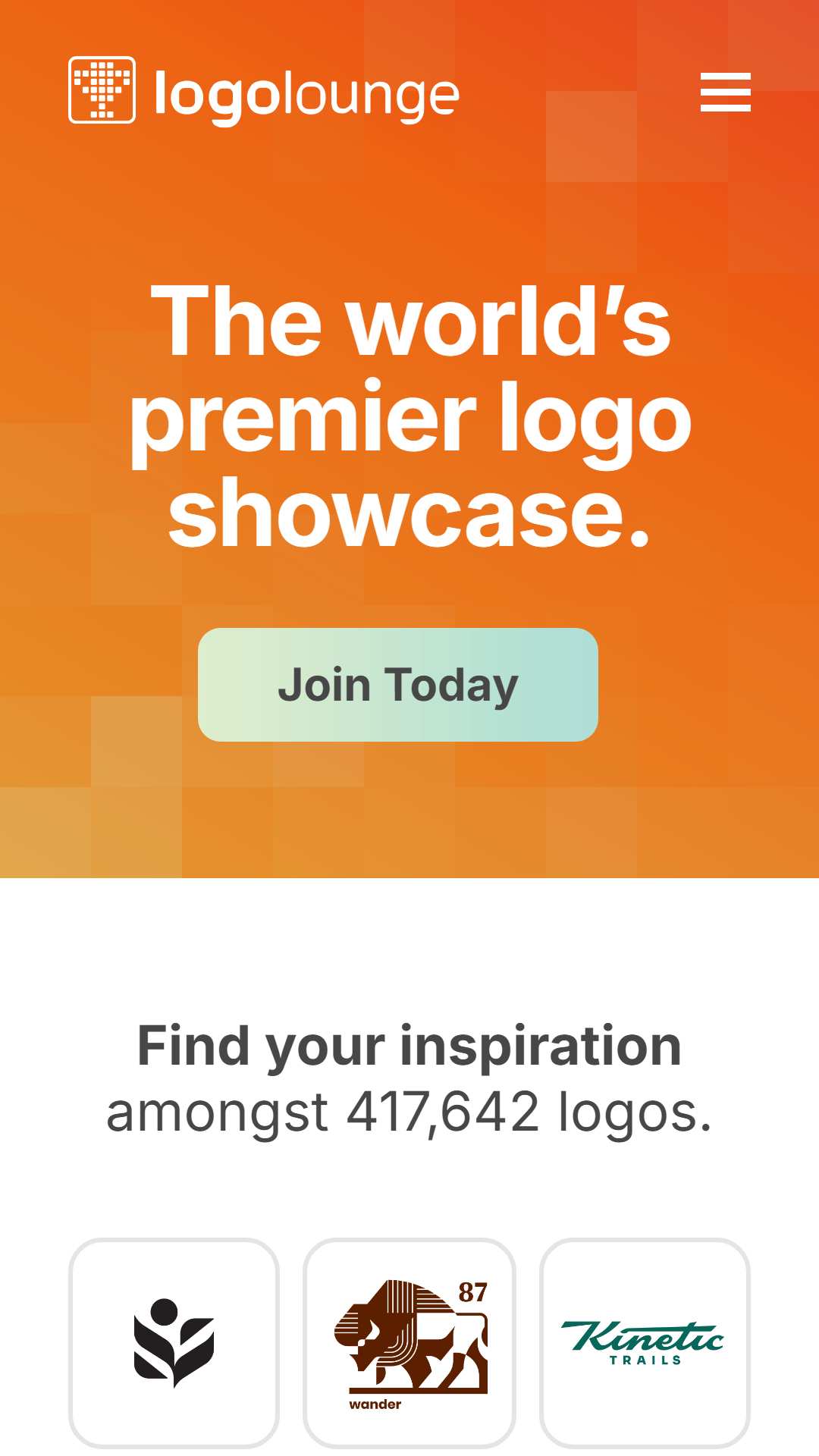Open the Kinetic Trails logo tile
The height and width of the screenshot is (1456, 819).
tap(645, 1343)
